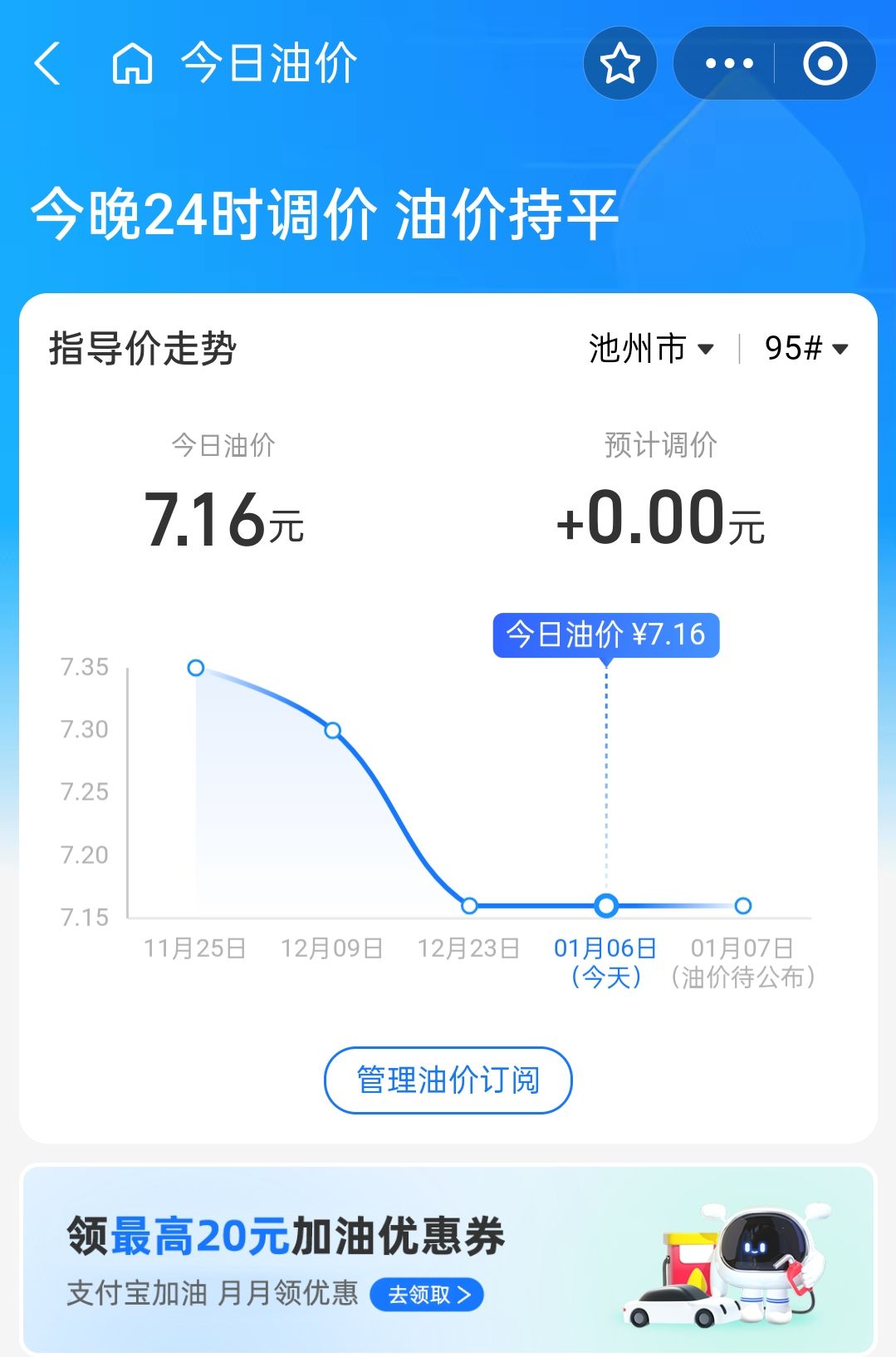Favorite this mini program with the star
Image resolution: width=896 pixels, height=1357 pixels.
point(619,64)
